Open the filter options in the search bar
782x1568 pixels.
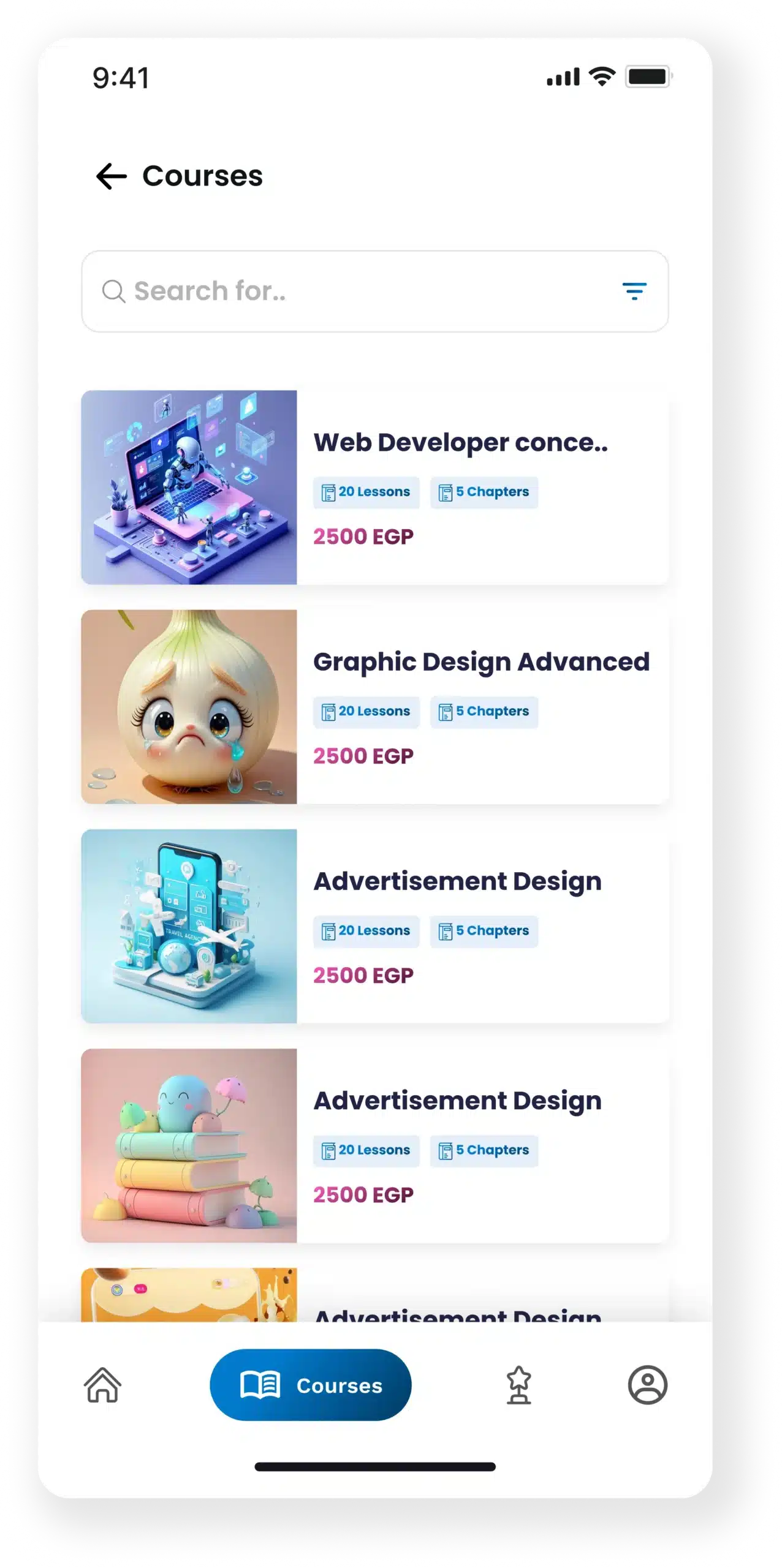tap(634, 291)
